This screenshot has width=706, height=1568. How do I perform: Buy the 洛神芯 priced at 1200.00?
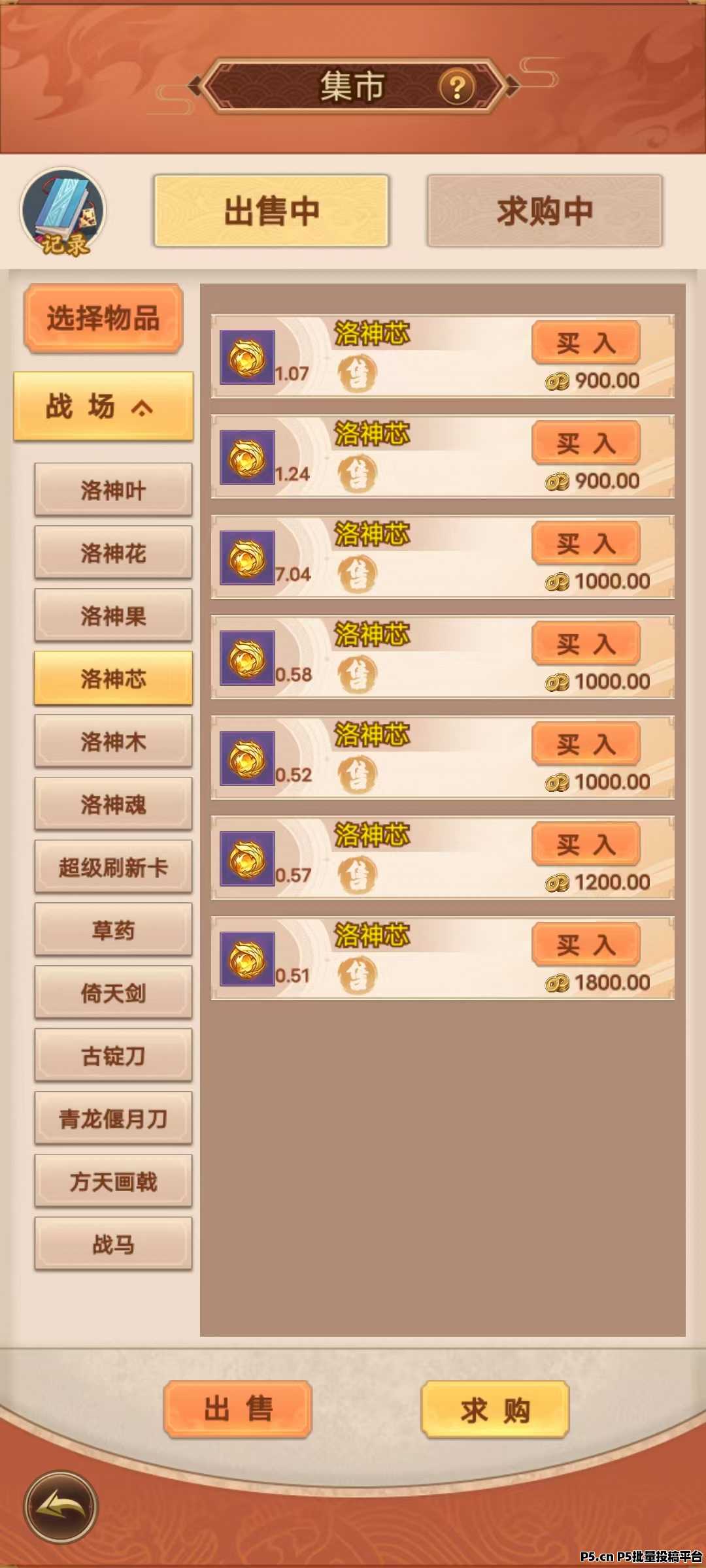coord(586,844)
